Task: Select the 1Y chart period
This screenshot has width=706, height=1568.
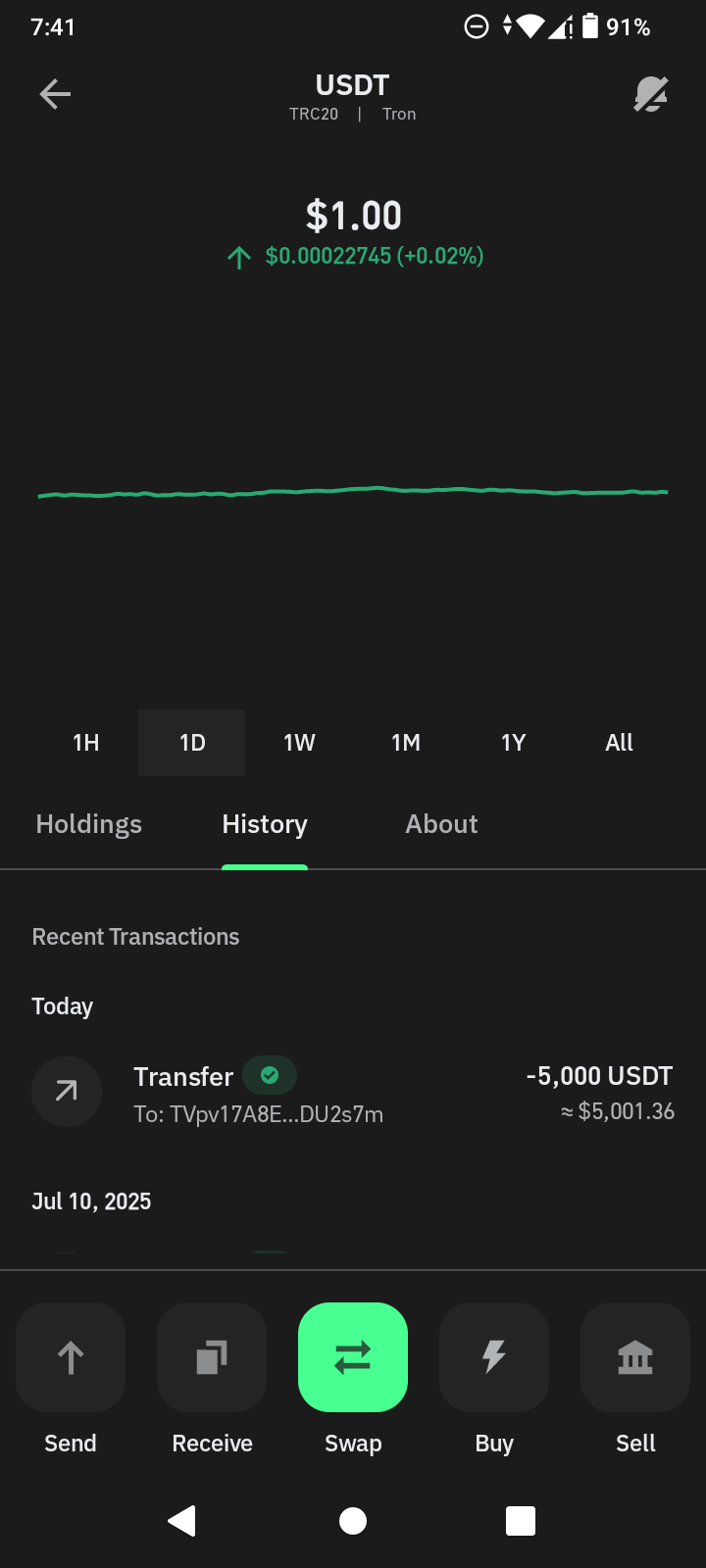Action: [513, 742]
